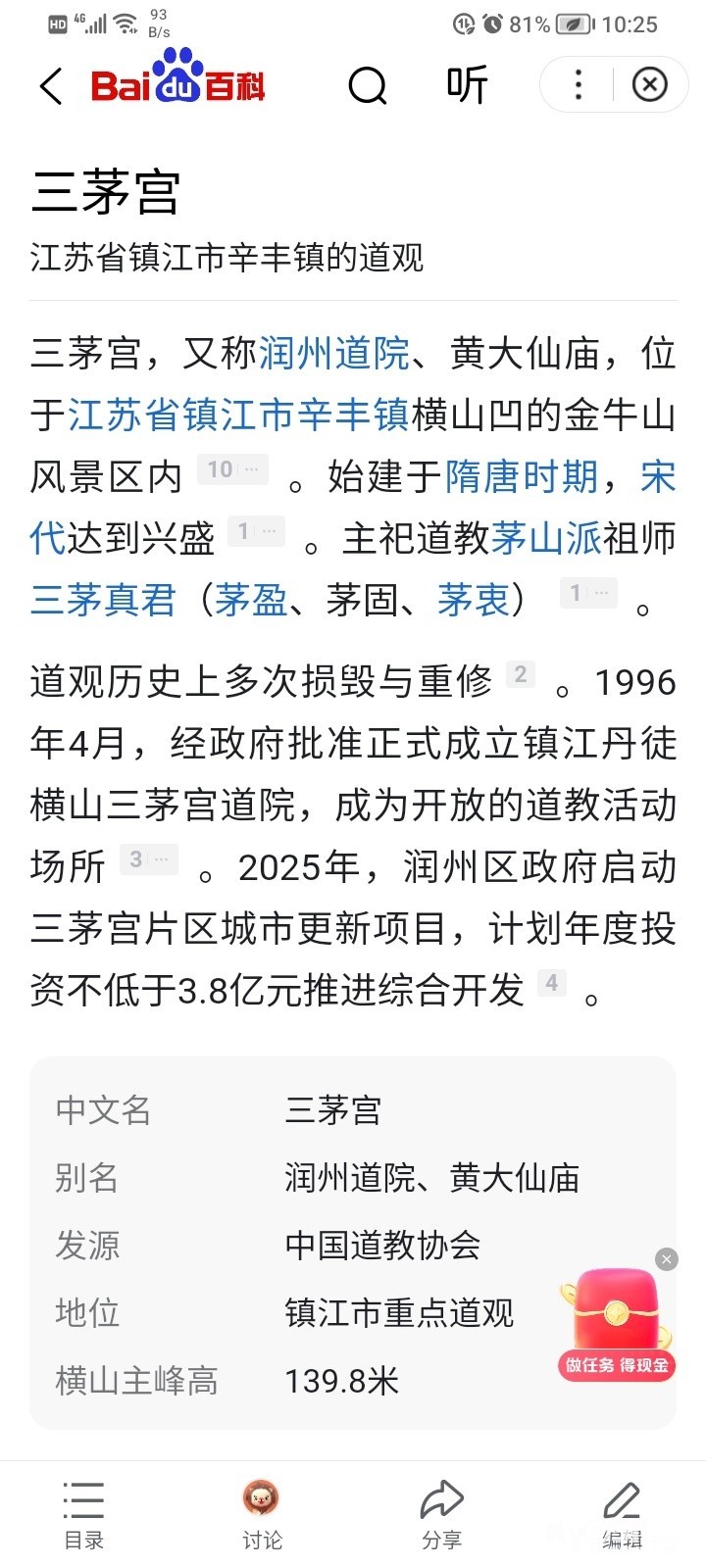Open the 茅山派 link
706x1568 pixels.
pos(545,538)
